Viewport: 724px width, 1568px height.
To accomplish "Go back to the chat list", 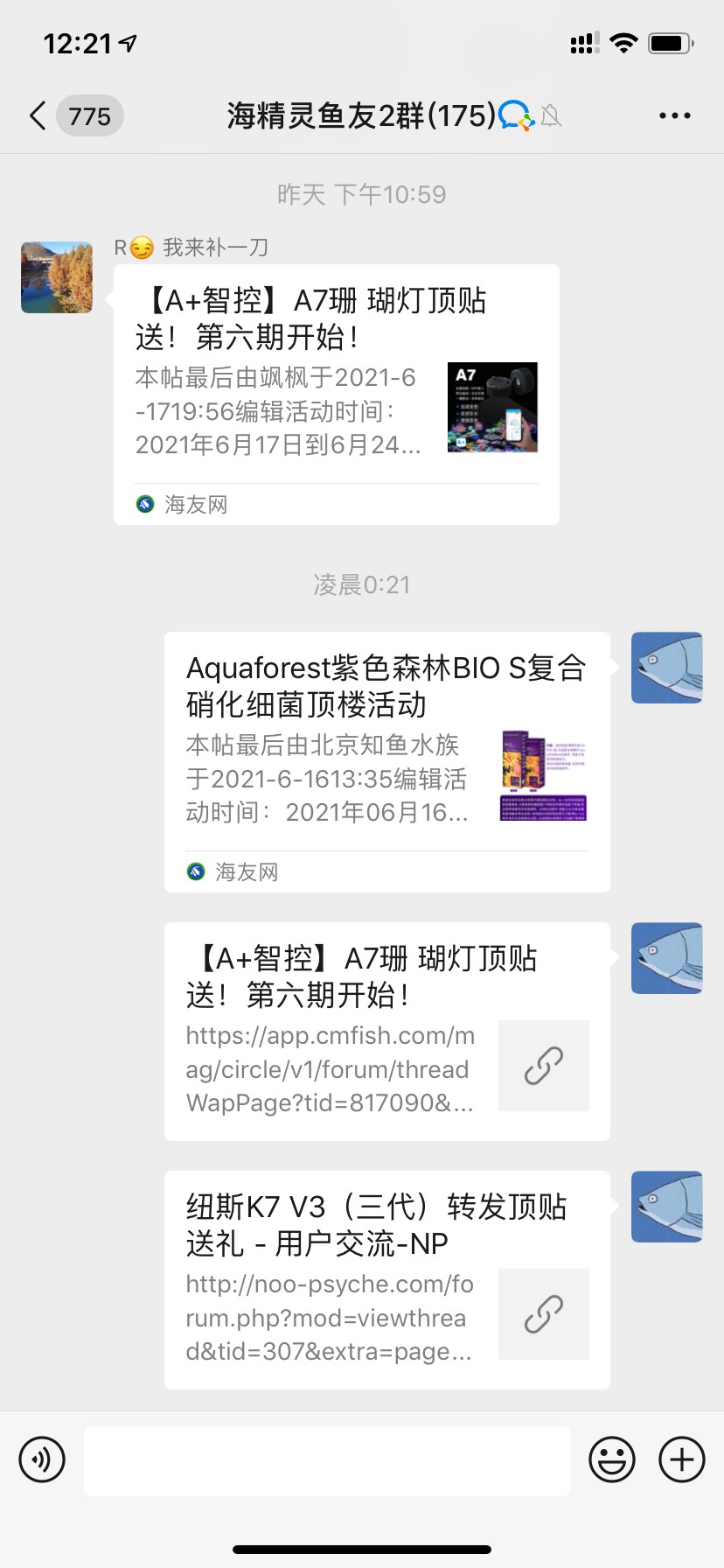I will (38, 115).
